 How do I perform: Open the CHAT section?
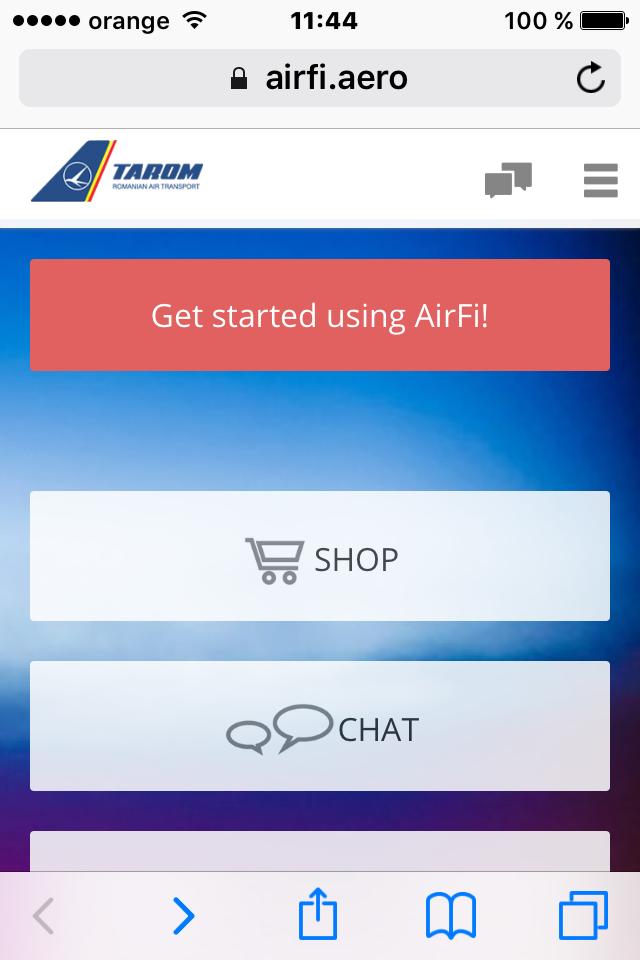click(x=320, y=727)
